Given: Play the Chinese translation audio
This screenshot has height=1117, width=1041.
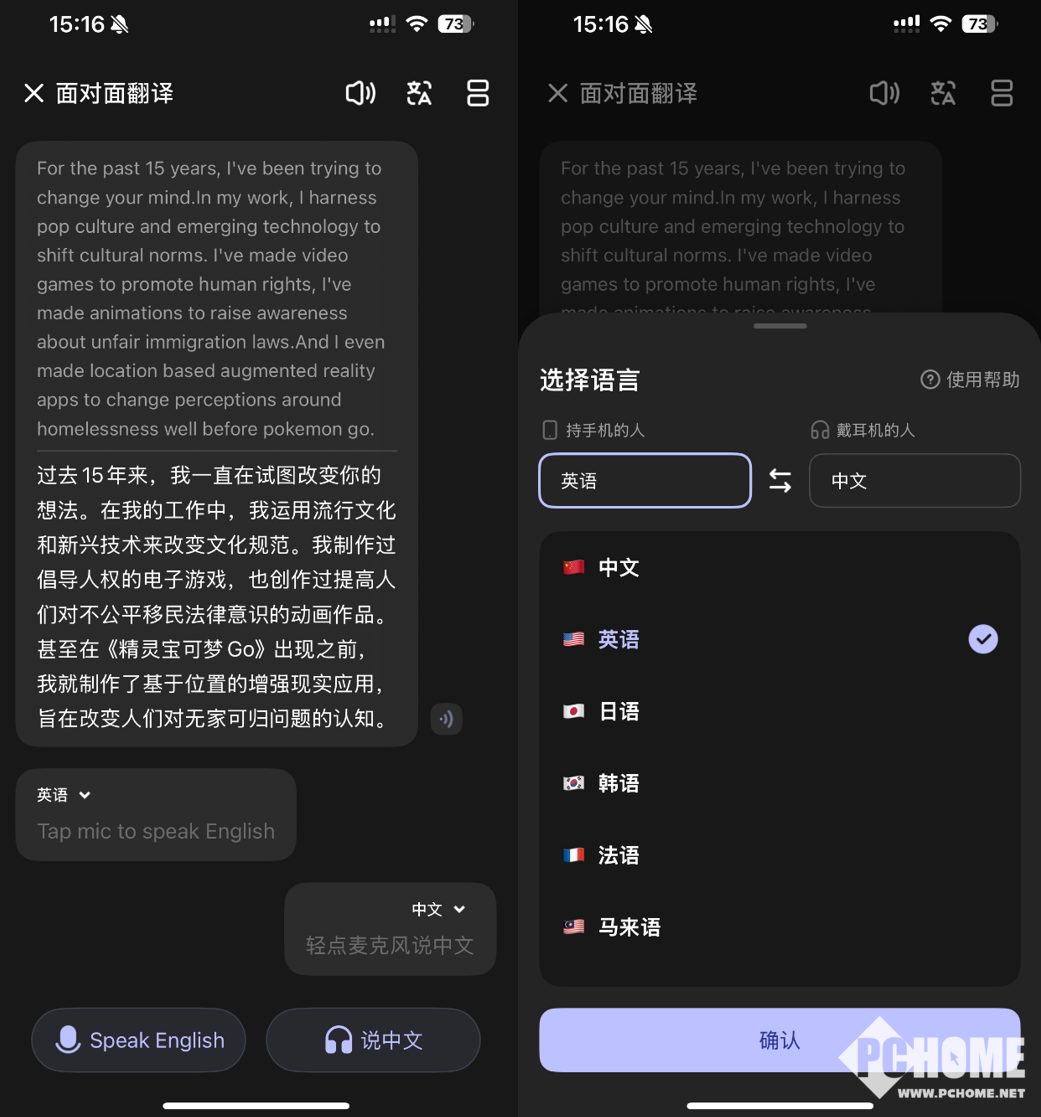Looking at the screenshot, I should [x=446, y=718].
